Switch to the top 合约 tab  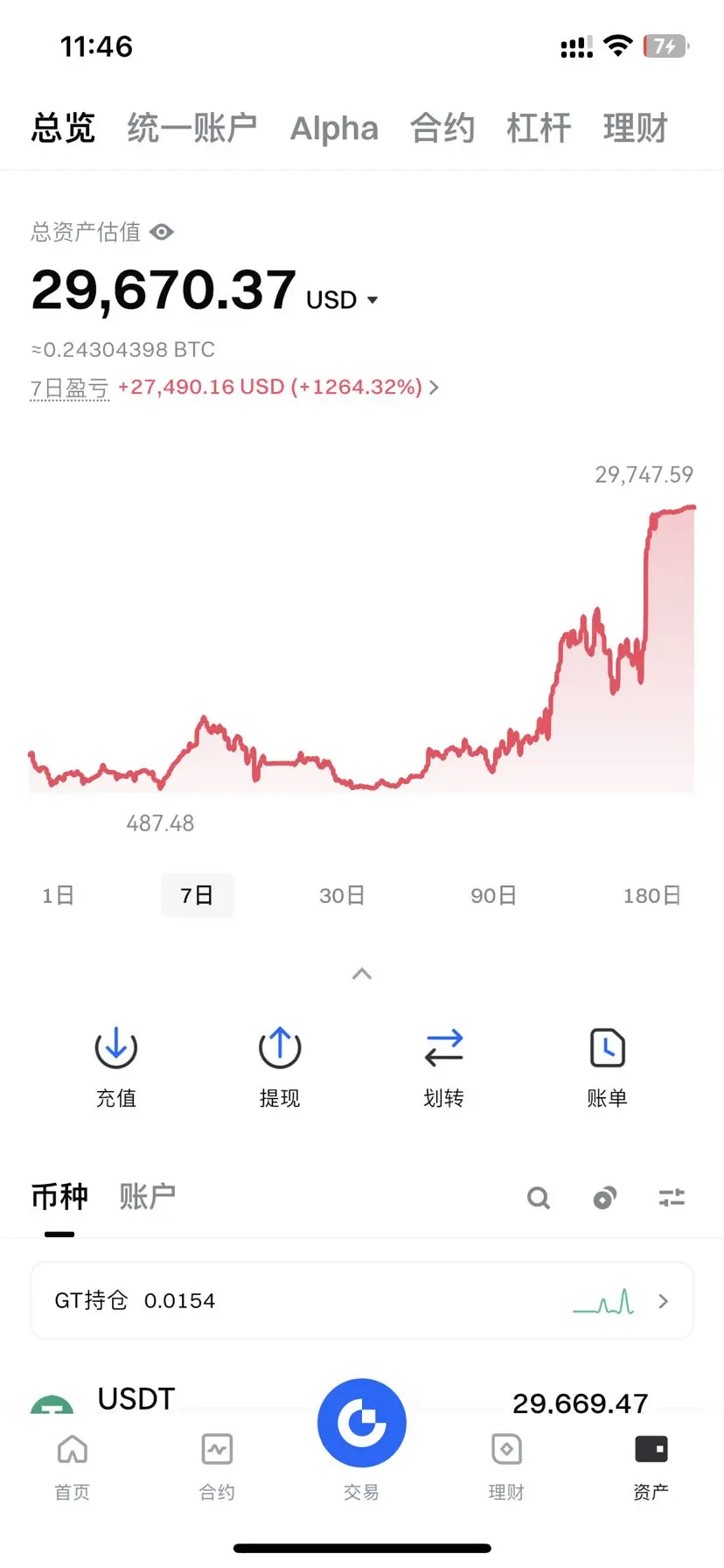(x=442, y=128)
